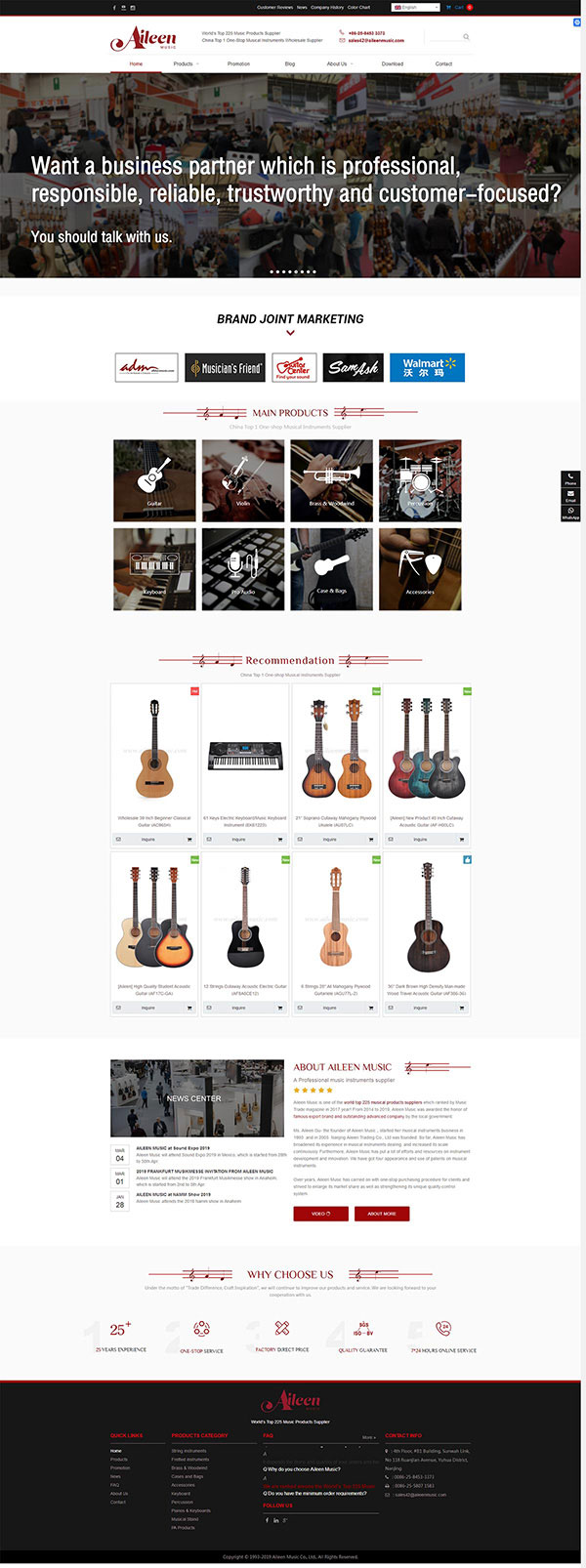Tap the WhatsApp floating side button

click(x=570, y=513)
